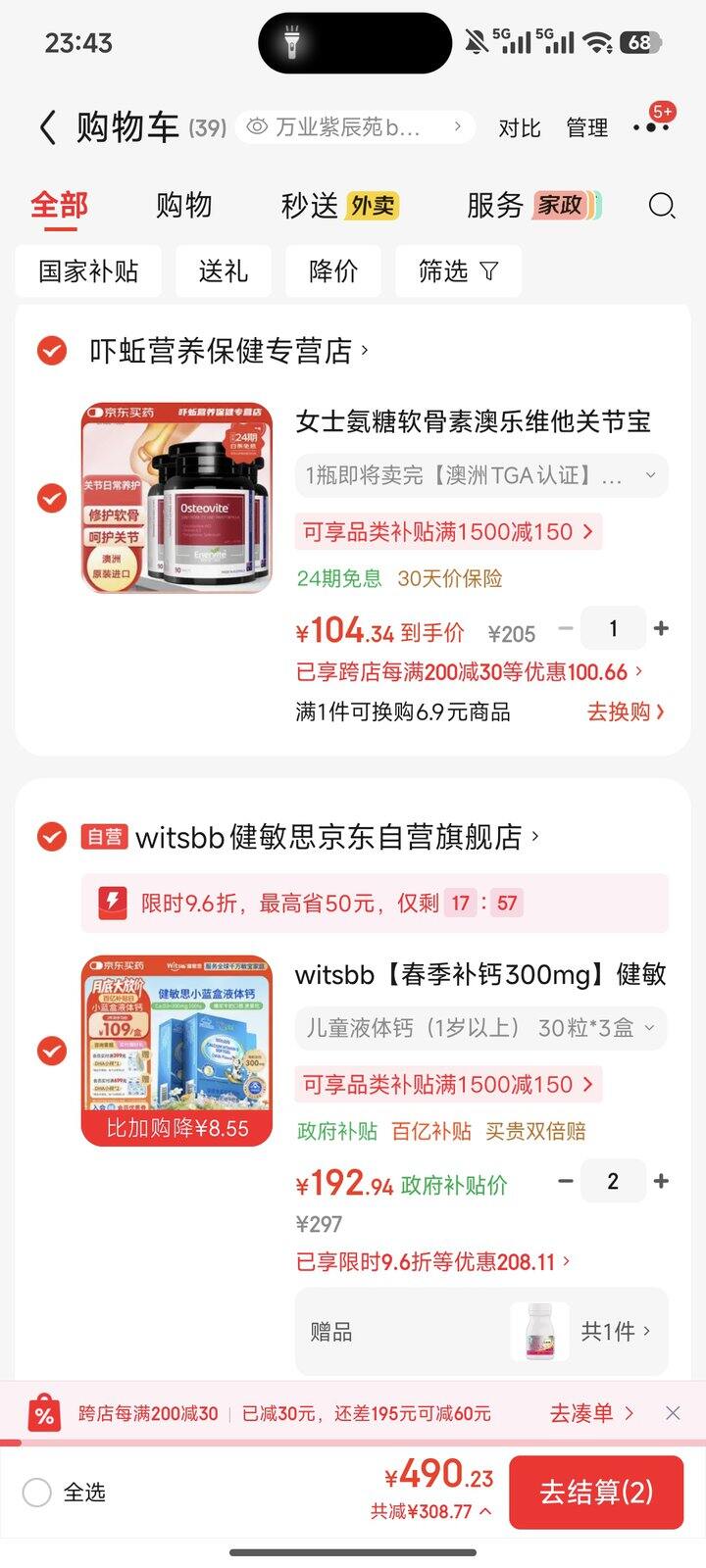Open the 筛选 filter options
Viewport: 706px width, 1568px height.
click(x=458, y=271)
